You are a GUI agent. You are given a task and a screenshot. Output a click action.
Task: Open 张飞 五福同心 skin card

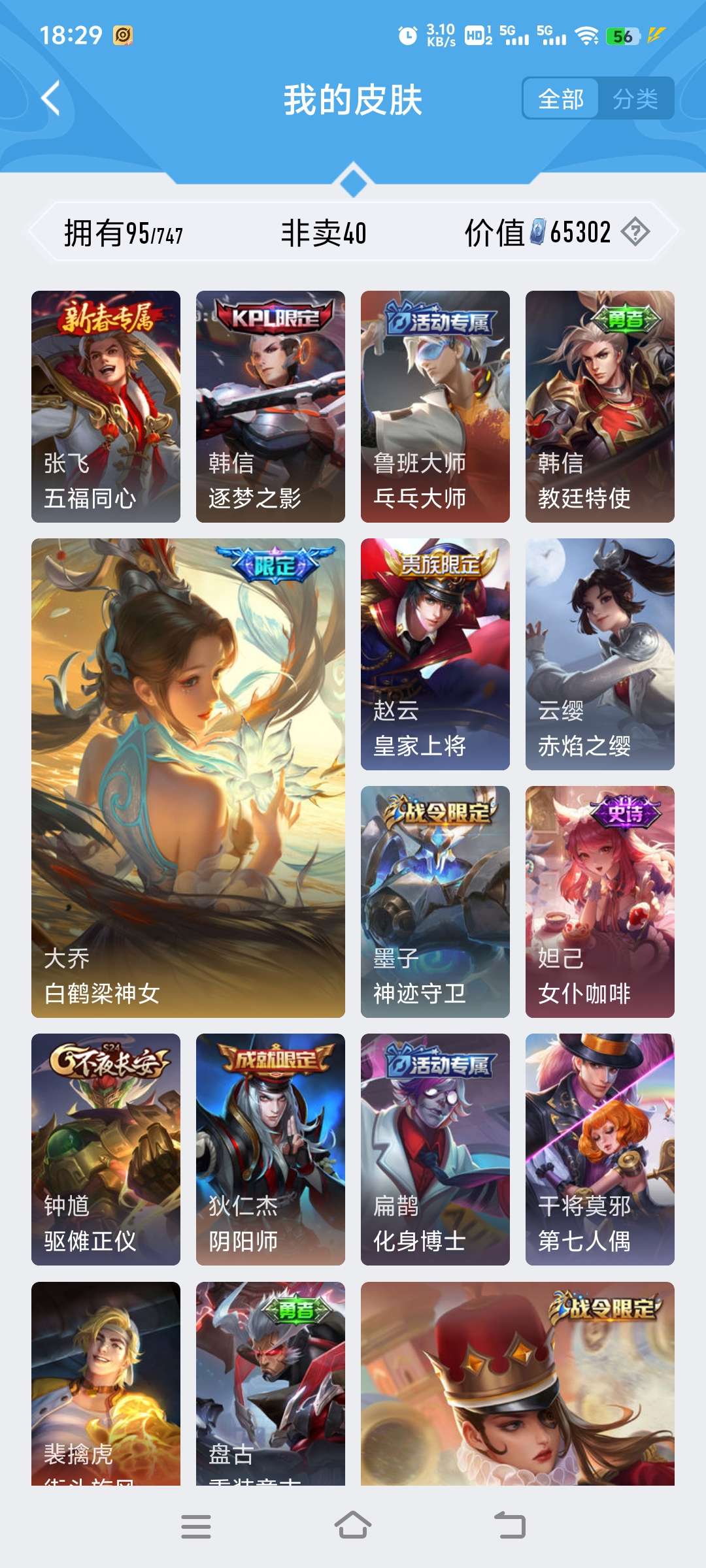pos(106,406)
